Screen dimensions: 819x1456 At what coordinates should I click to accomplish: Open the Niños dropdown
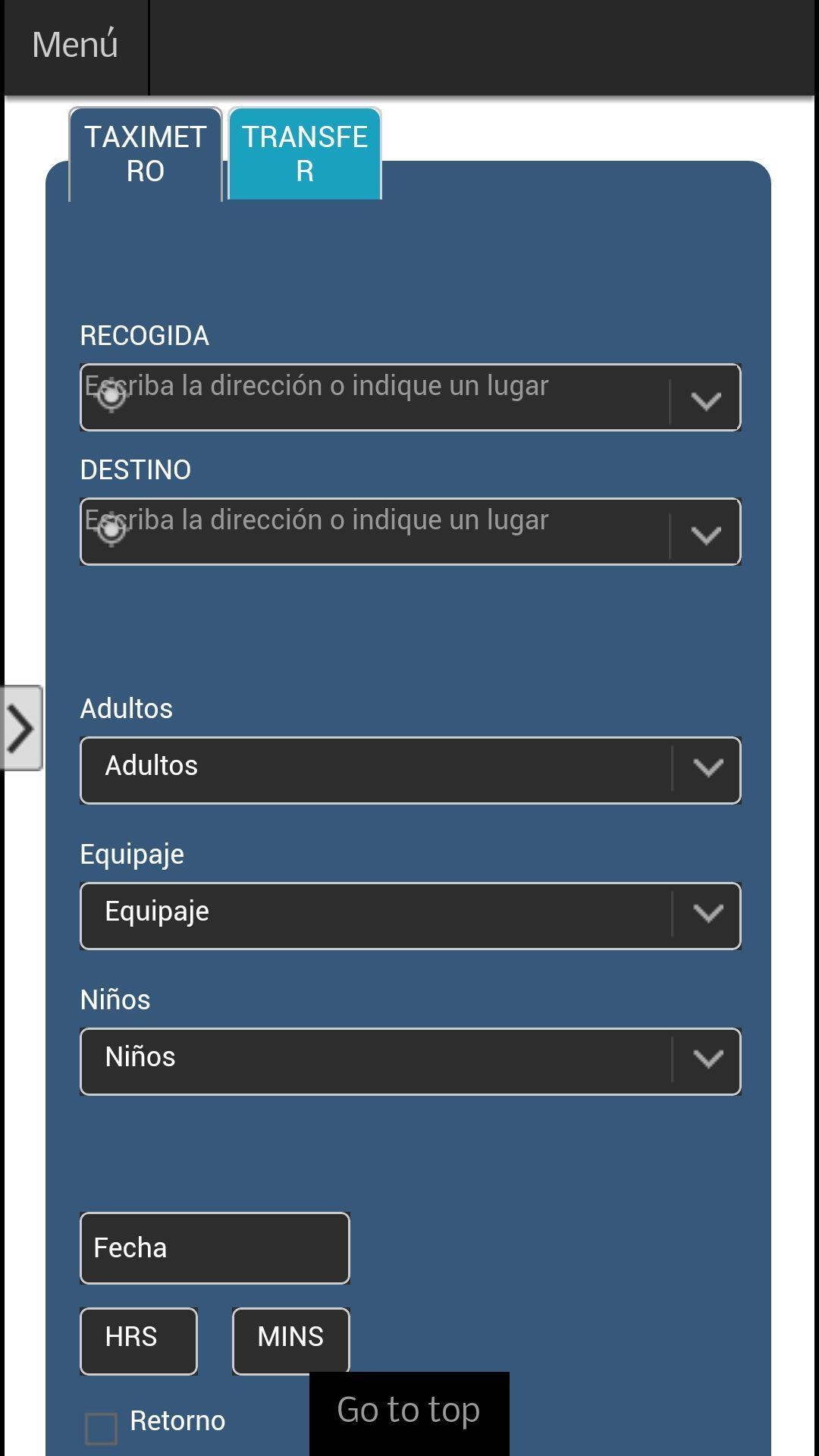(409, 1061)
